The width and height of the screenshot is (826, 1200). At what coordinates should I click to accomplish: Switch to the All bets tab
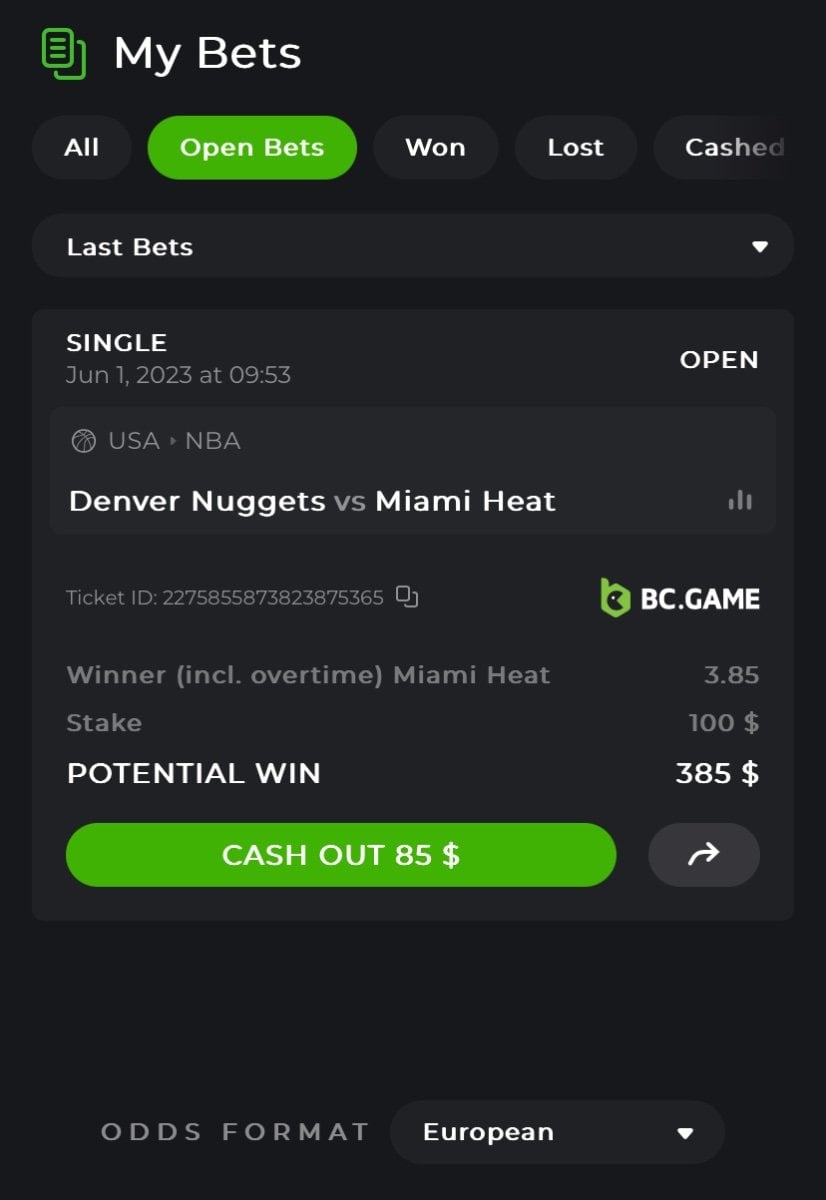(x=81, y=148)
